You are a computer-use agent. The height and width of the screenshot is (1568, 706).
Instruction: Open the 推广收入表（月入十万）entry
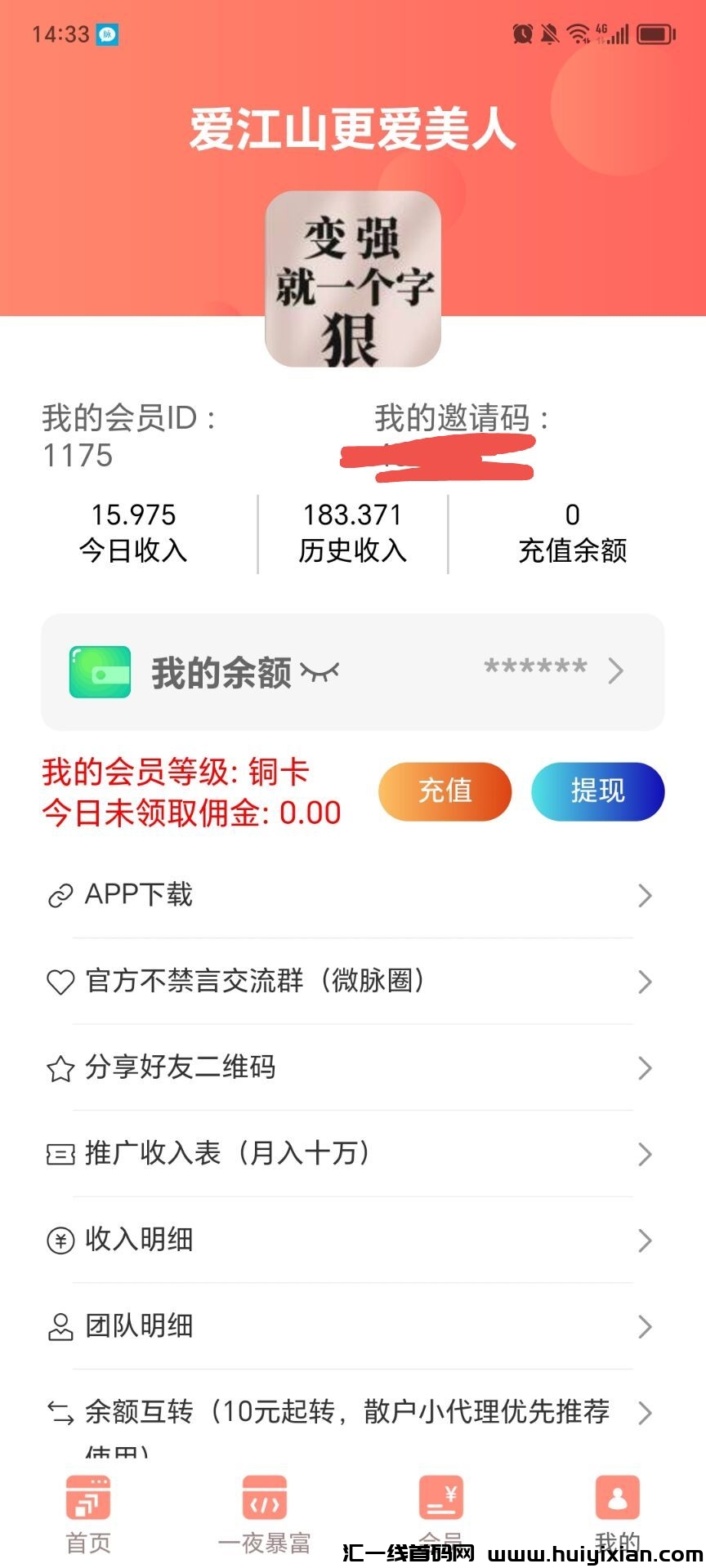click(351, 1154)
